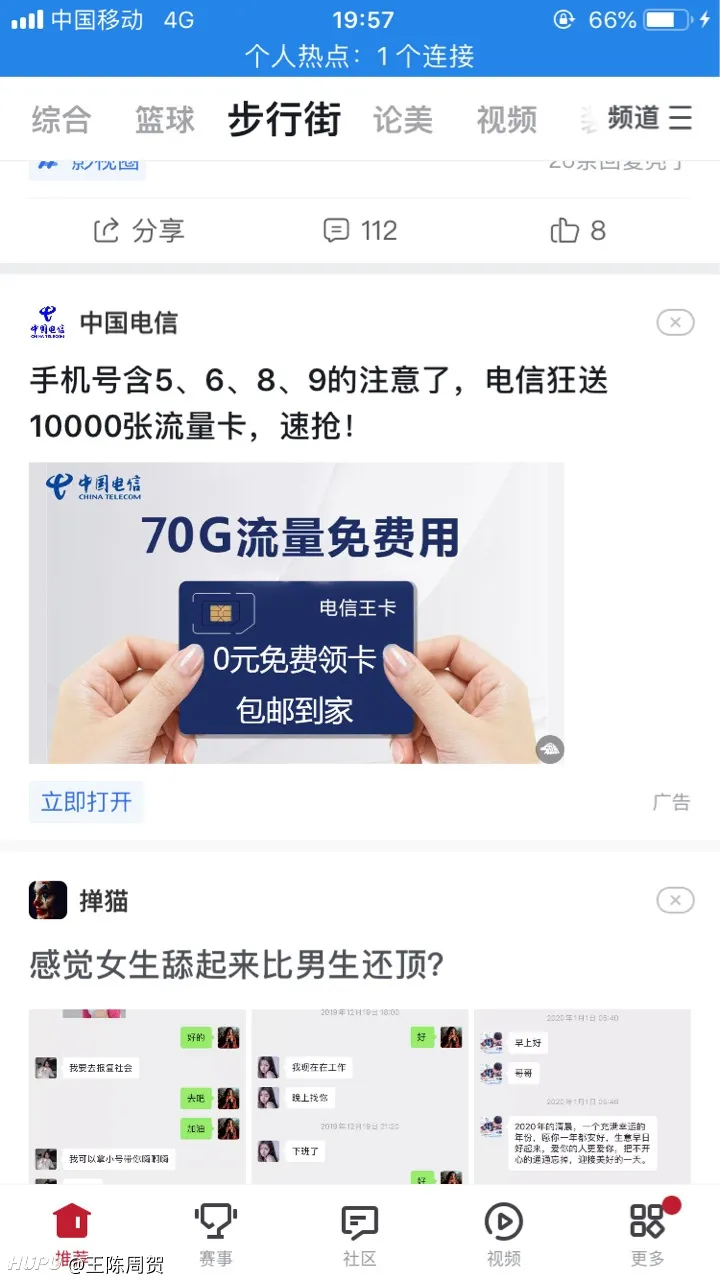This screenshot has width=720, height=1280.
Task: Dismiss the 中国电信 ad
Action: pos(675,322)
